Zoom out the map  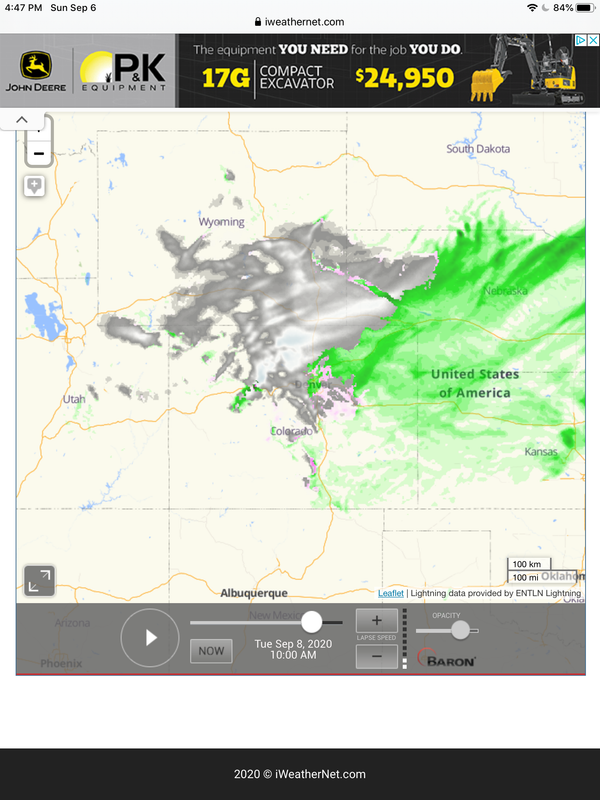39,154
